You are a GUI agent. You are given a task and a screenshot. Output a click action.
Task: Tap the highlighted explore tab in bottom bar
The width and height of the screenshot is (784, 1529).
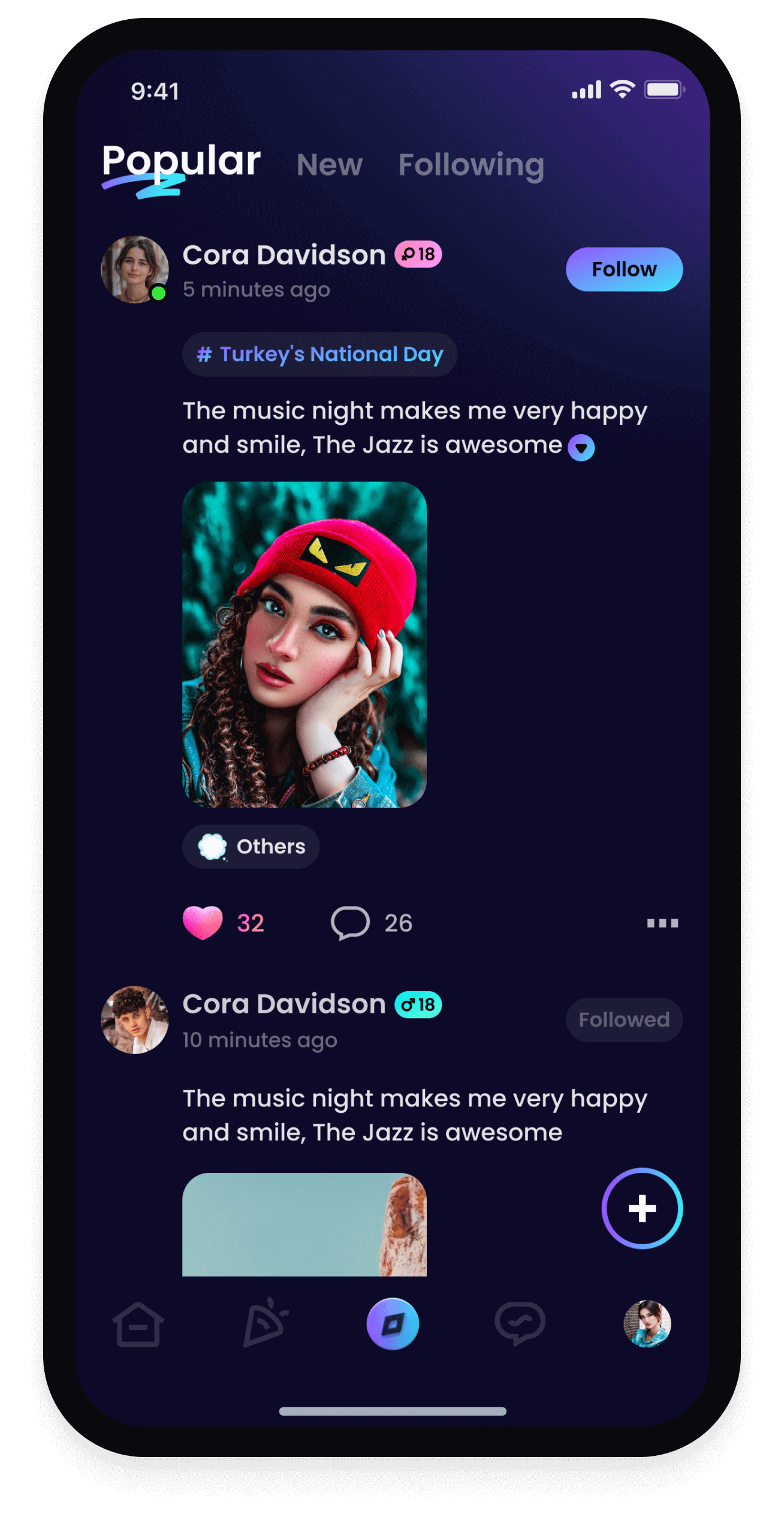[x=393, y=1324]
